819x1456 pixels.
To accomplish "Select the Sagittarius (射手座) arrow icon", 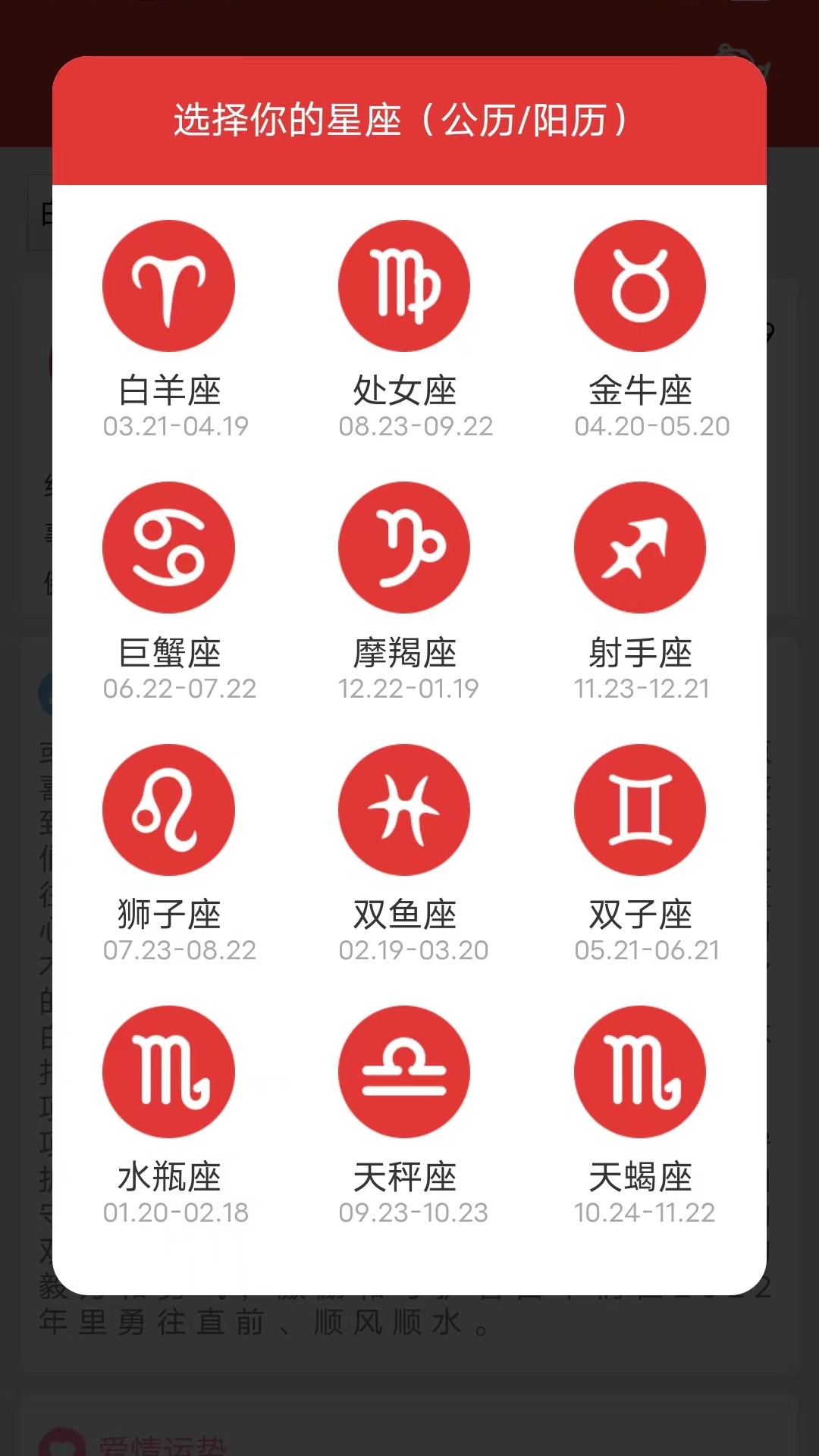I will point(640,548).
